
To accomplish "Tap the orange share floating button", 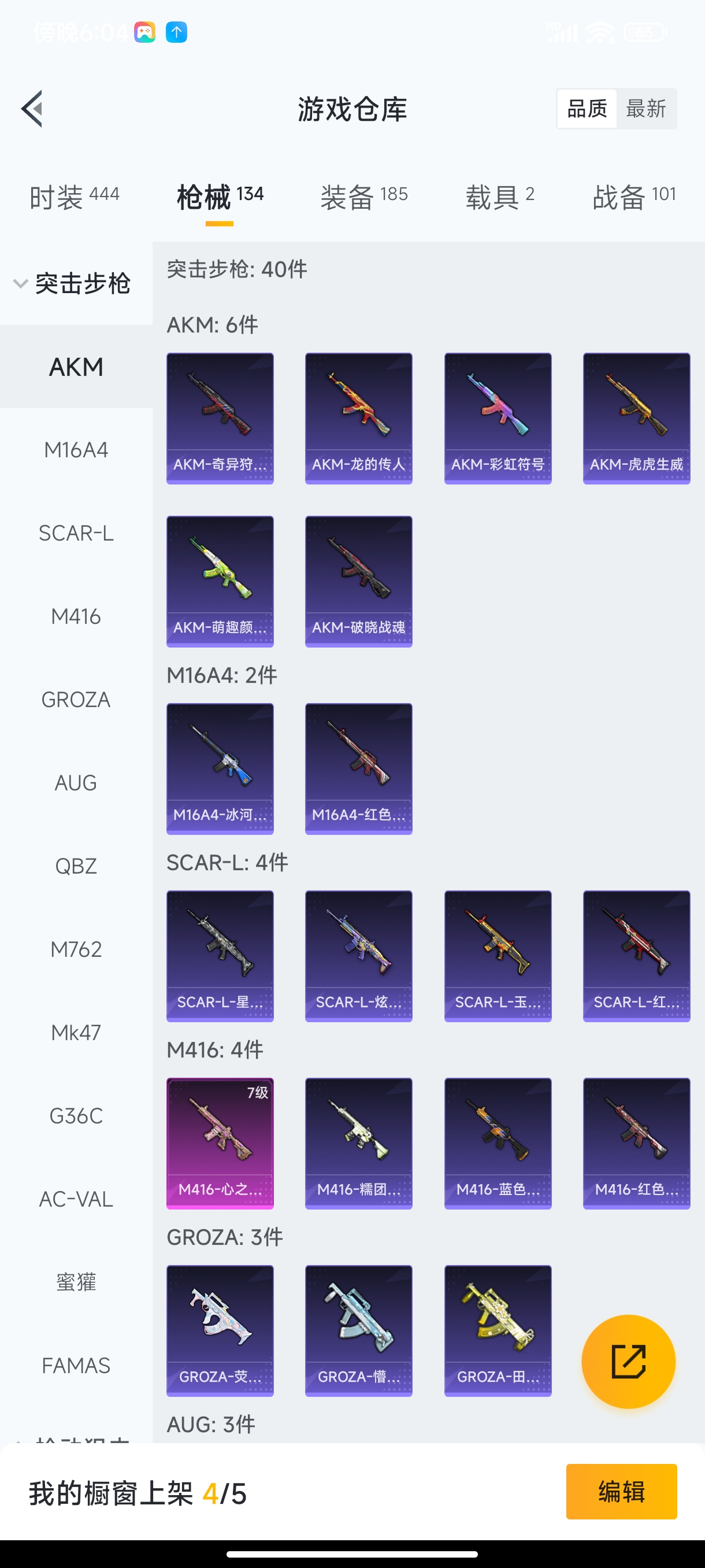I will 628,1361.
